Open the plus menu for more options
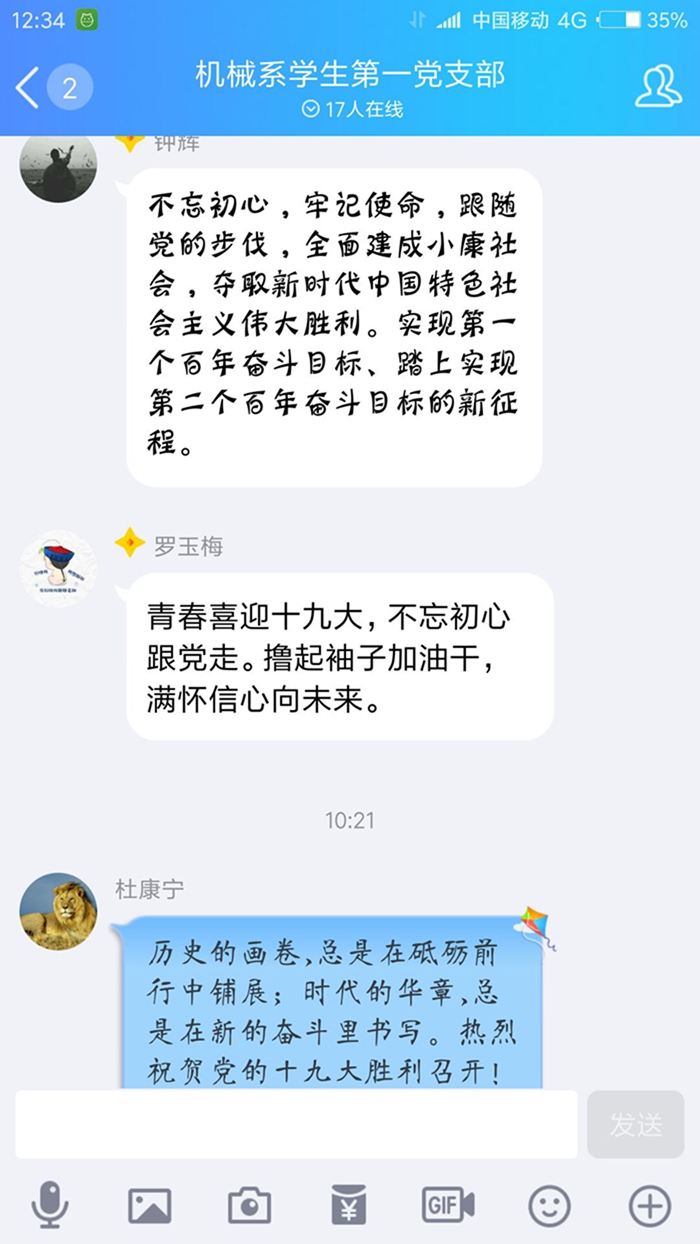Screen dimensions: 700x1244 [649, 1206]
